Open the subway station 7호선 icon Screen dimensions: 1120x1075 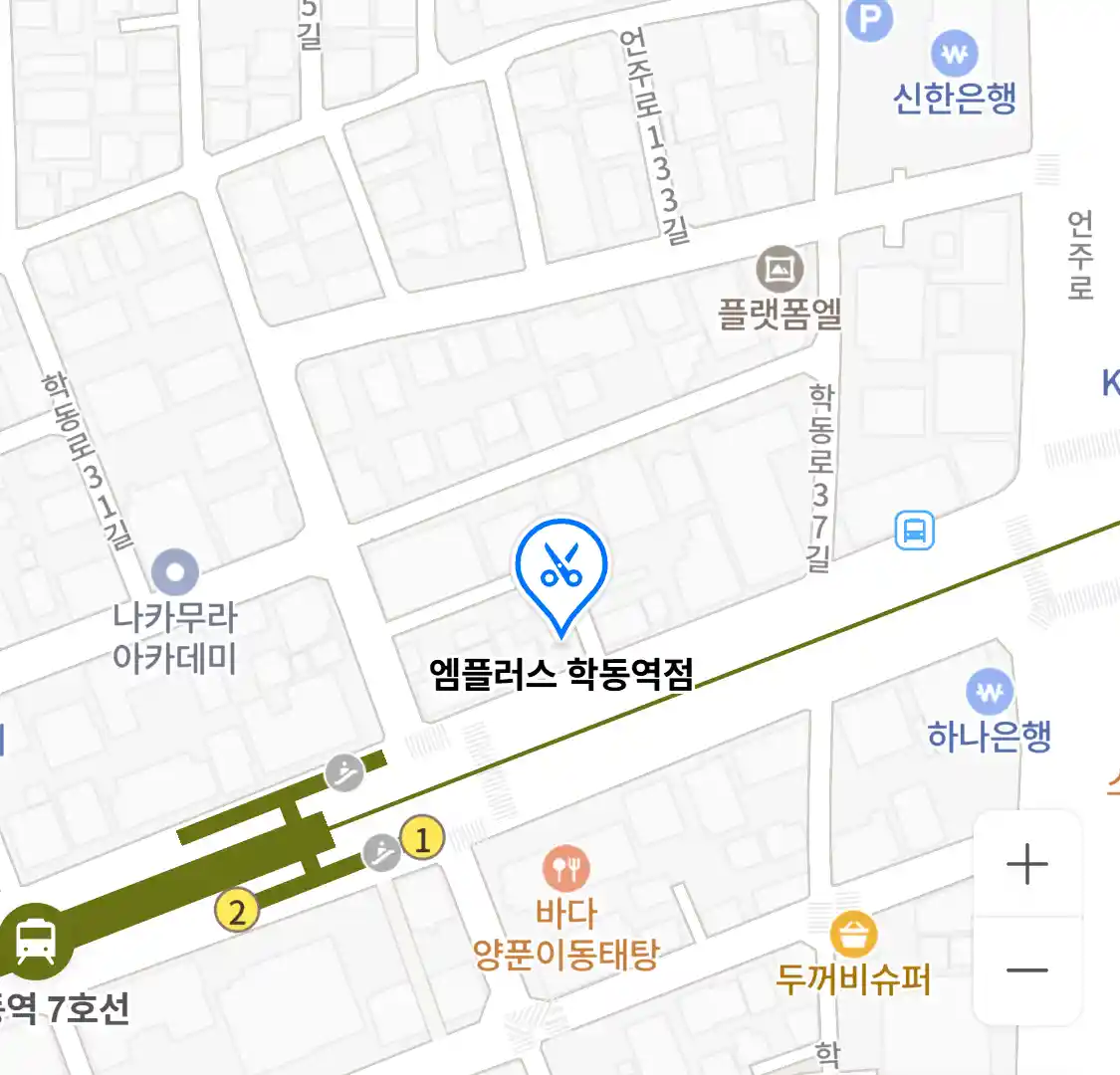(37, 940)
